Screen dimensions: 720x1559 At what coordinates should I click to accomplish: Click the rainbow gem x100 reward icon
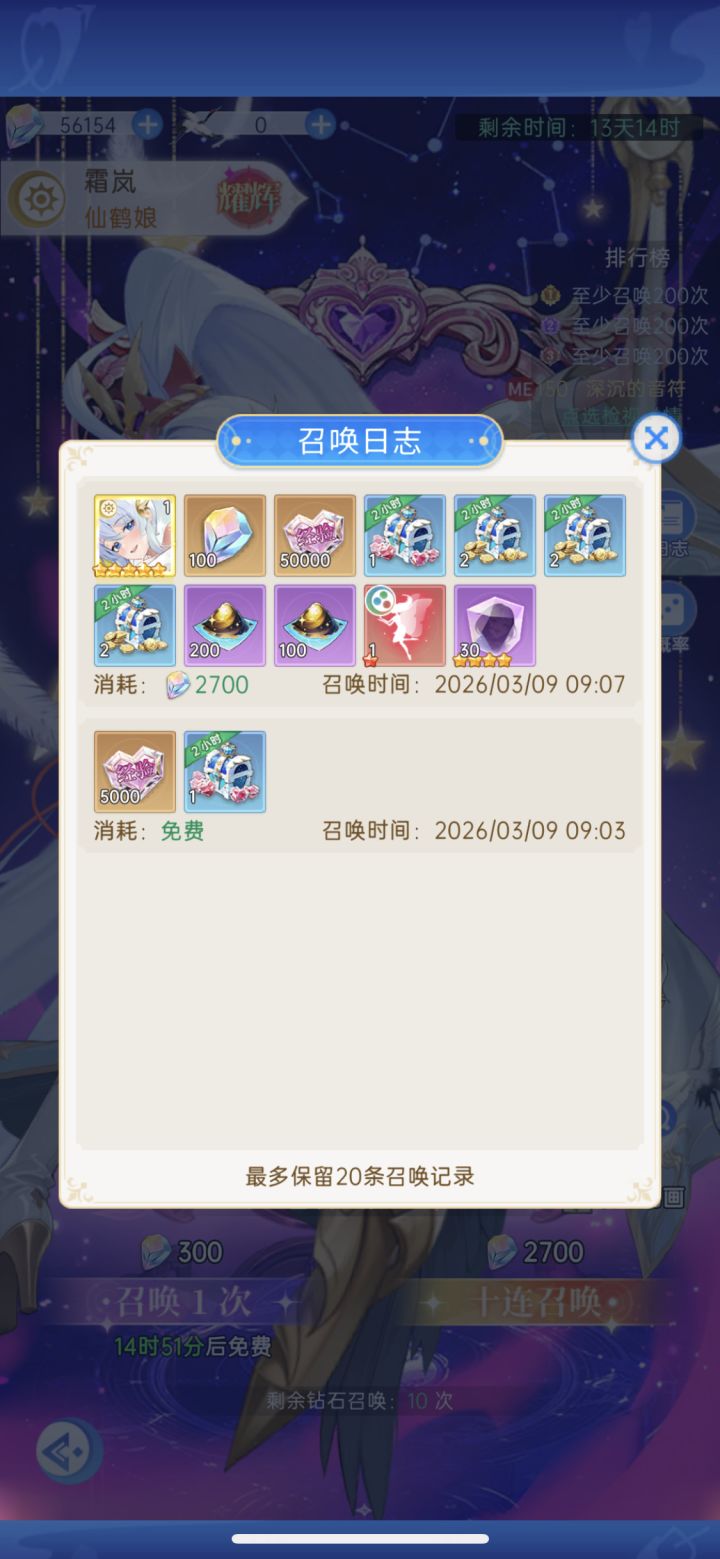pyautogui.click(x=224, y=535)
